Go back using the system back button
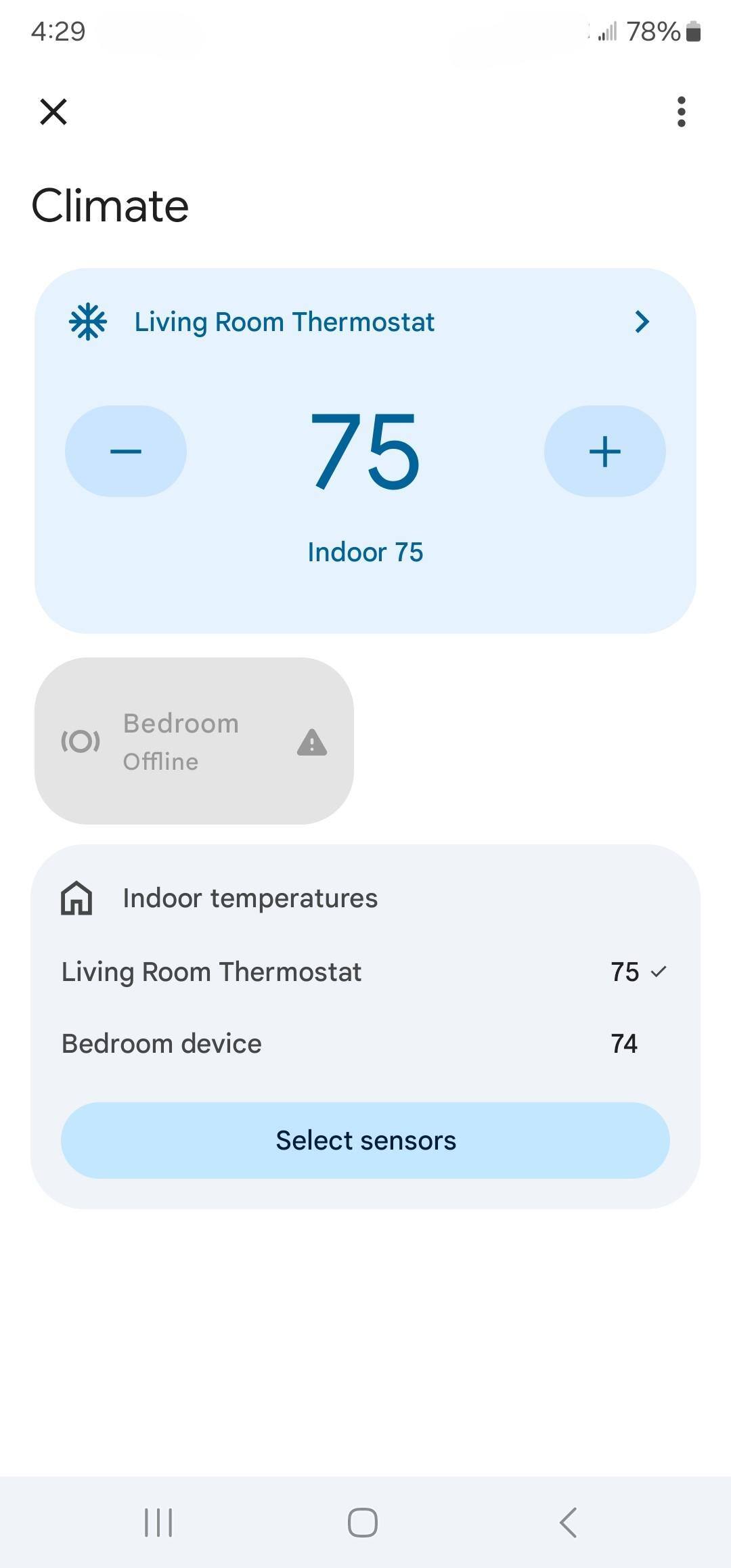This screenshot has width=731, height=1568. (569, 1523)
